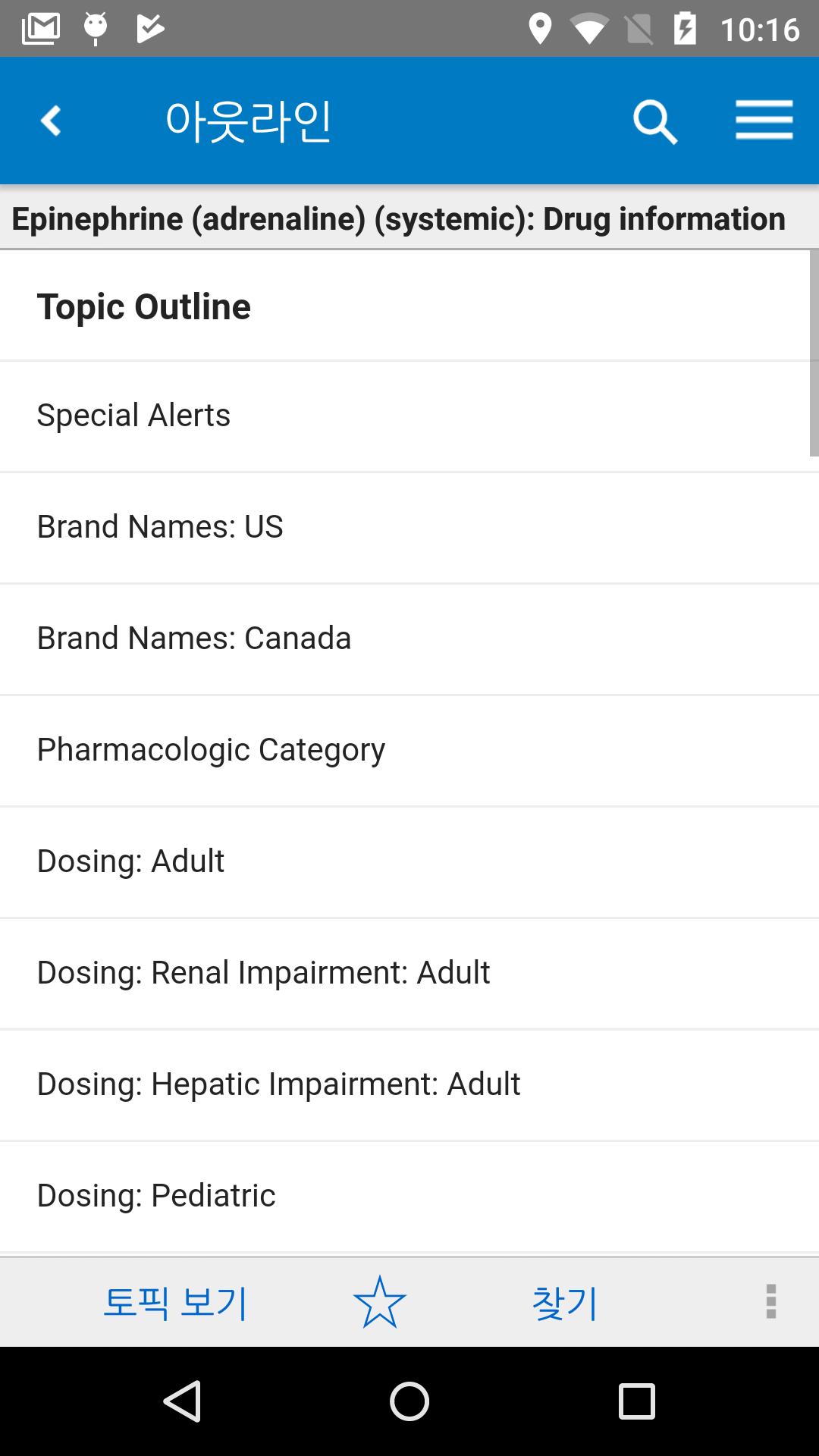Open the Special Alerts section

pos(409,416)
